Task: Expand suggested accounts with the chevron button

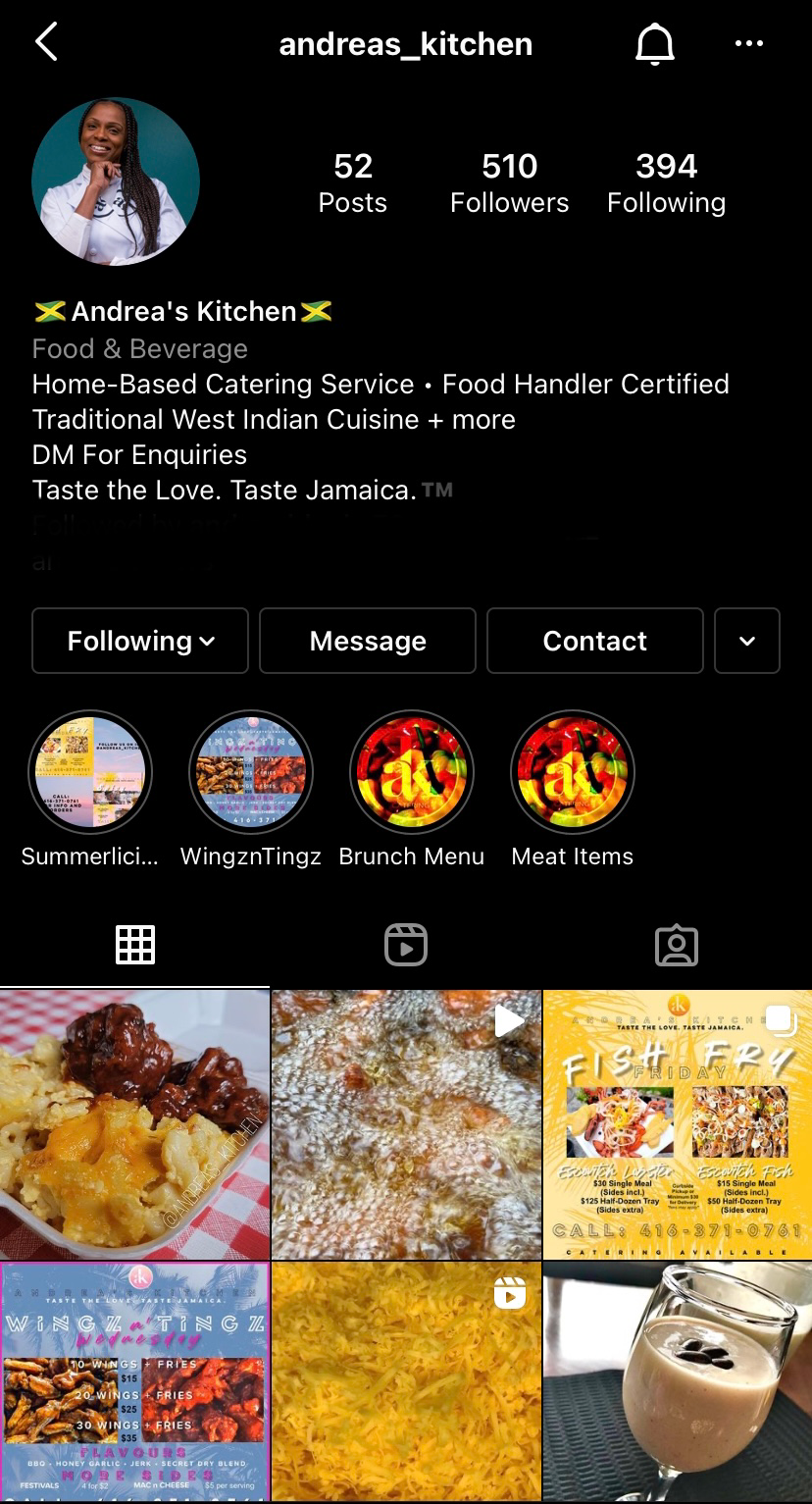Action: 747,641
